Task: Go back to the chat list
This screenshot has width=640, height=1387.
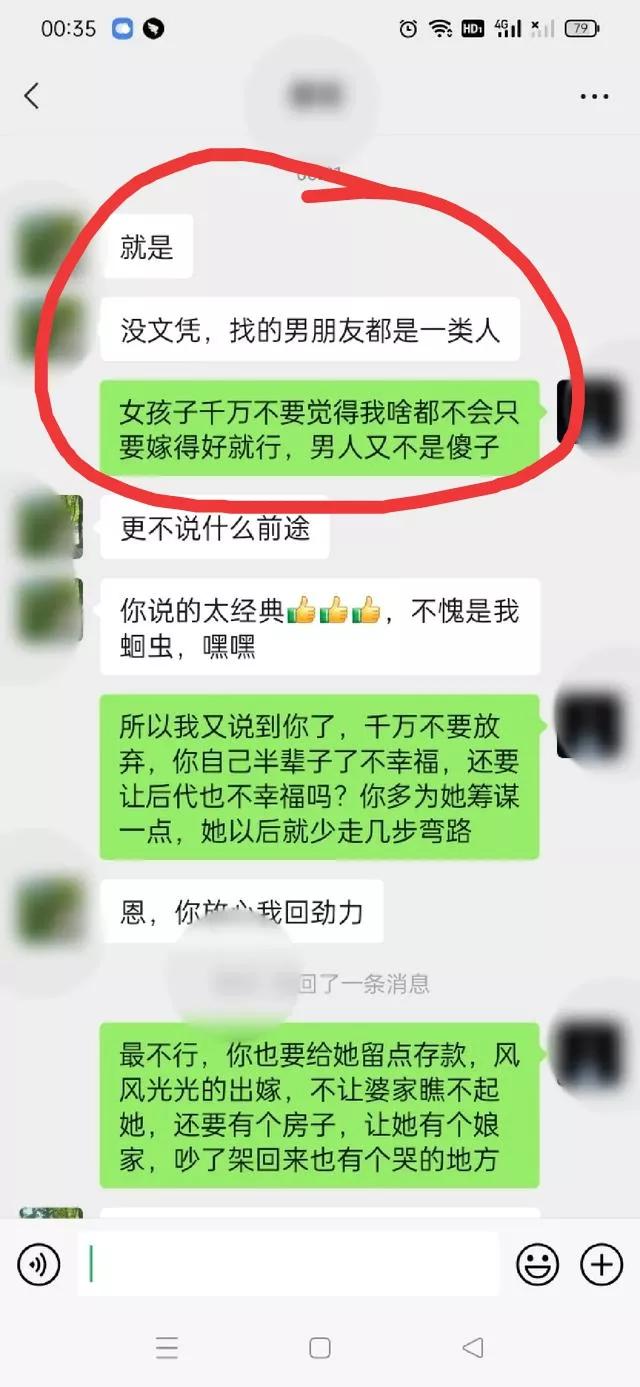Action: coord(32,96)
